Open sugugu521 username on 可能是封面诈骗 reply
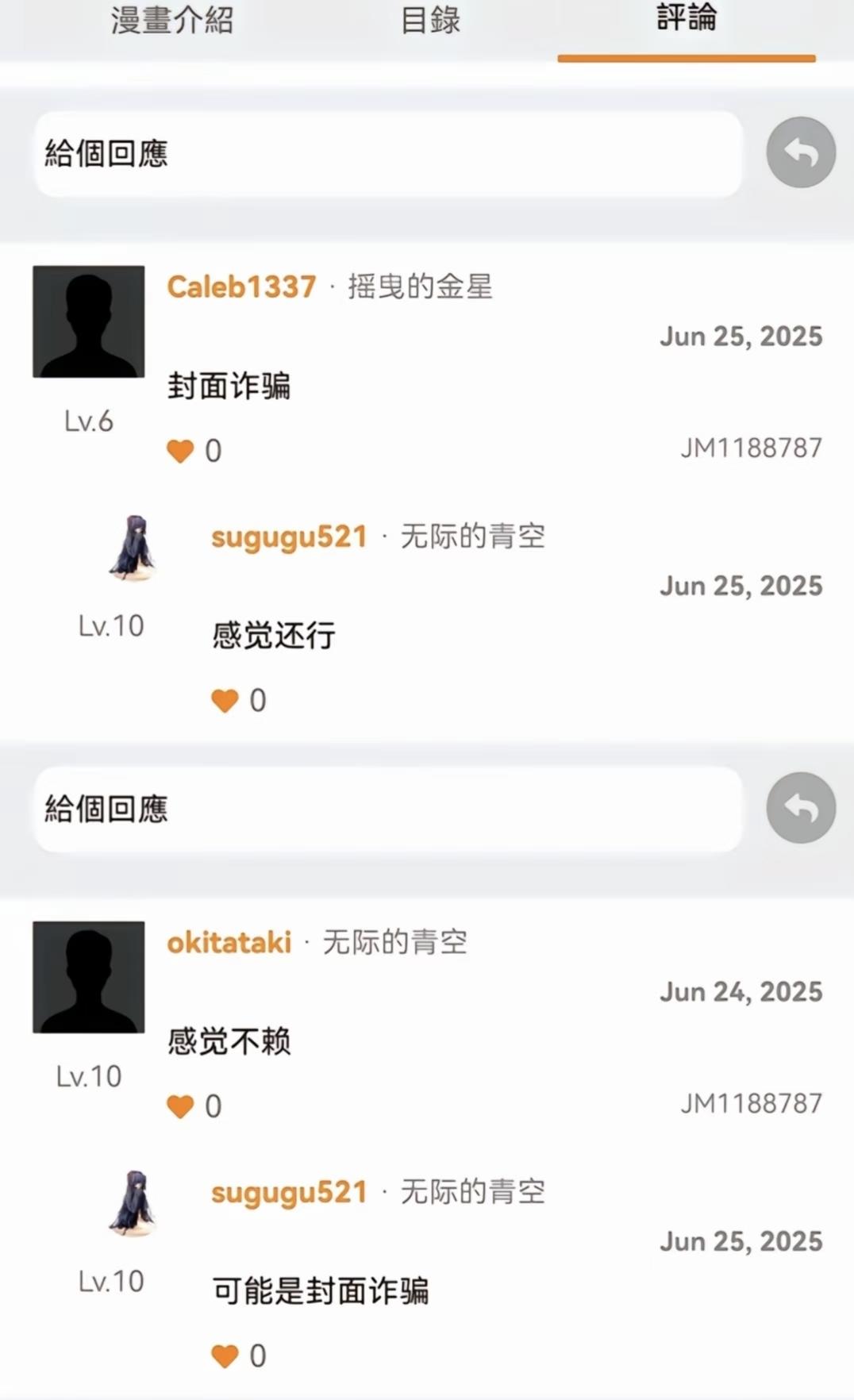The height and width of the screenshot is (1400, 854). pyautogui.click(x=289, y=1192)
